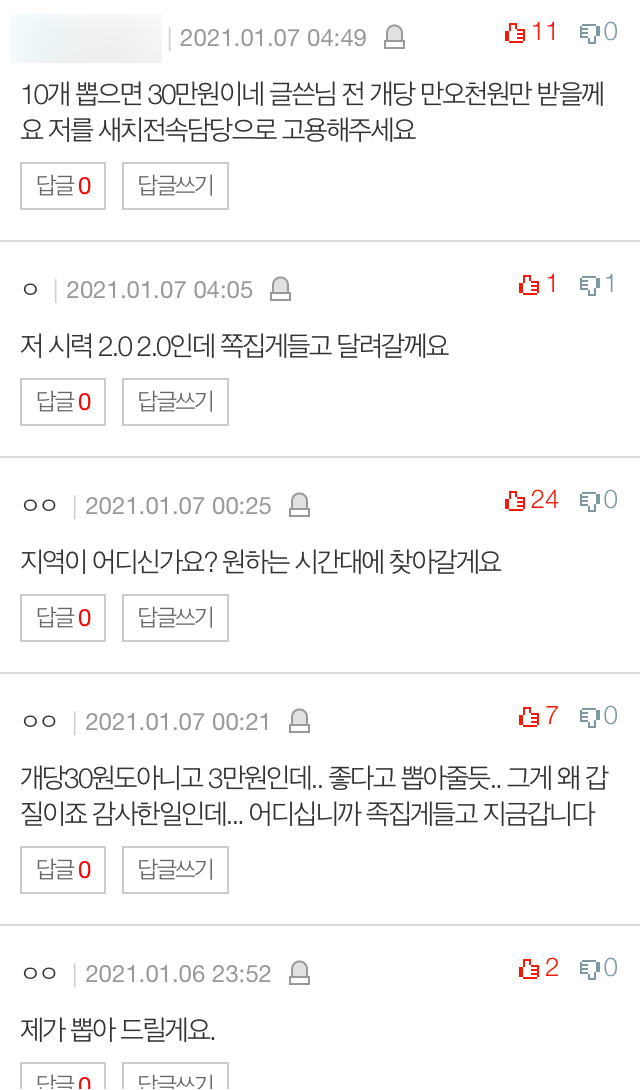Write a reply to the 04:05 comment
Screen dimensions: 640x1090
pos(175,402)
